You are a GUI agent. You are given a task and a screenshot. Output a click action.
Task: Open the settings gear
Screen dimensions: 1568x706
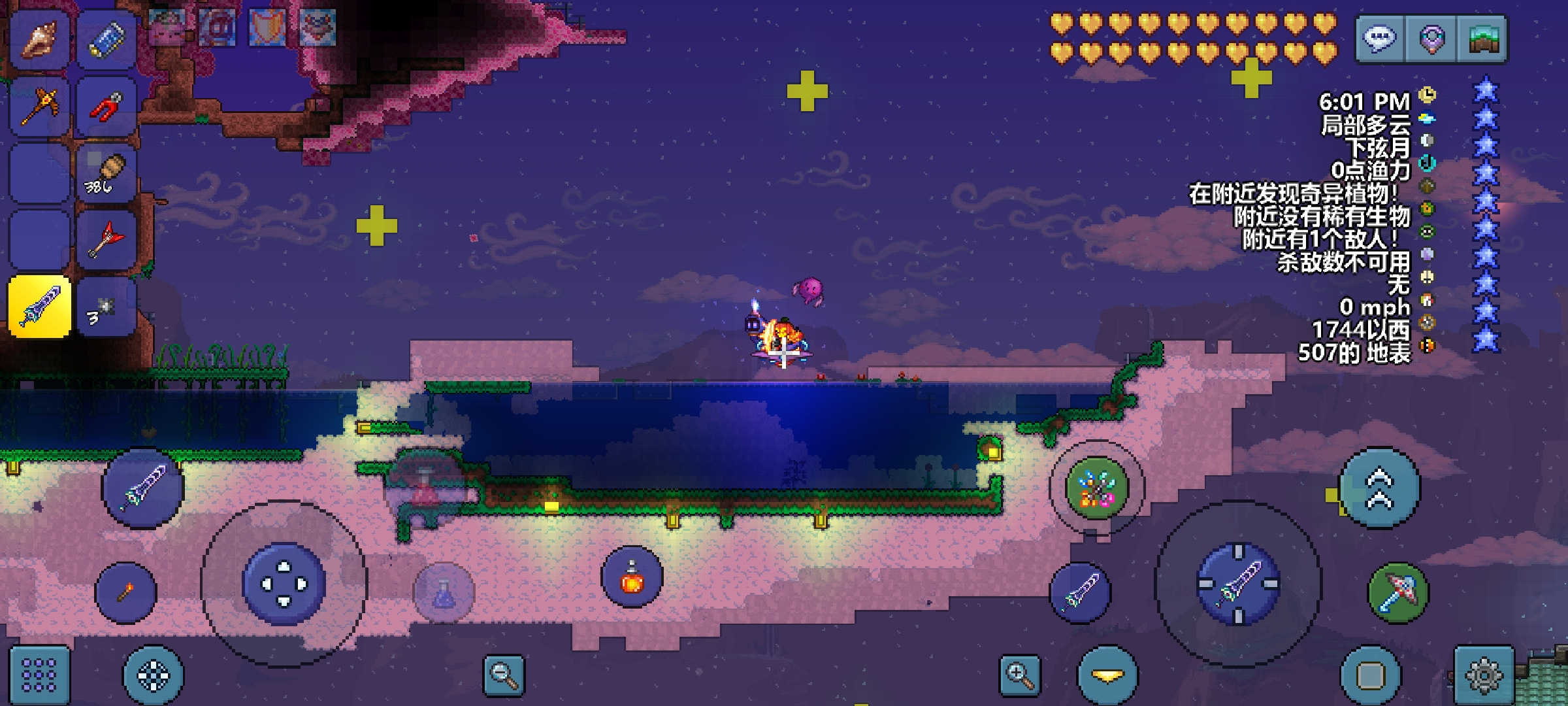(1484, 675)
